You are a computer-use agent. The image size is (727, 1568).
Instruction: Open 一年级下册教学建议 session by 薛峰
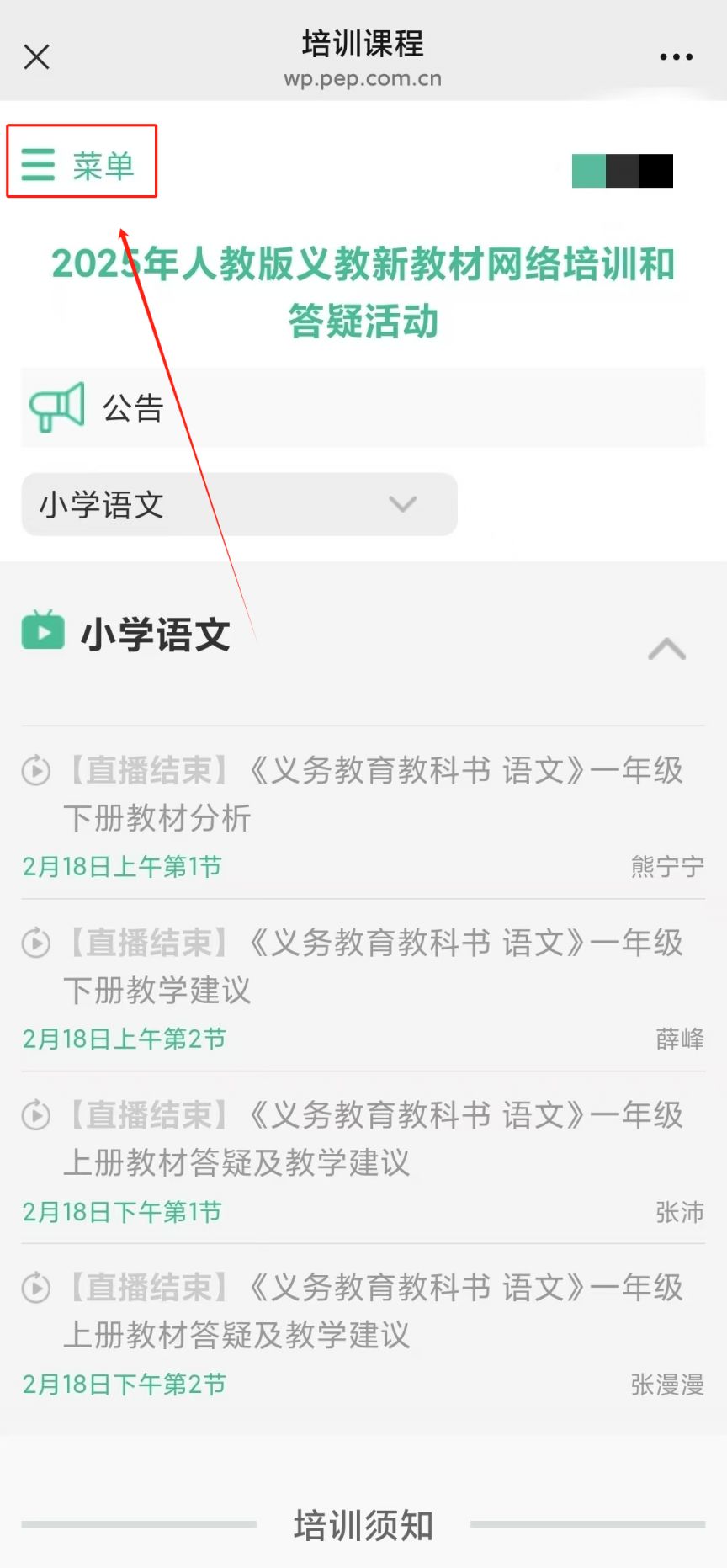tap(363, 986)
